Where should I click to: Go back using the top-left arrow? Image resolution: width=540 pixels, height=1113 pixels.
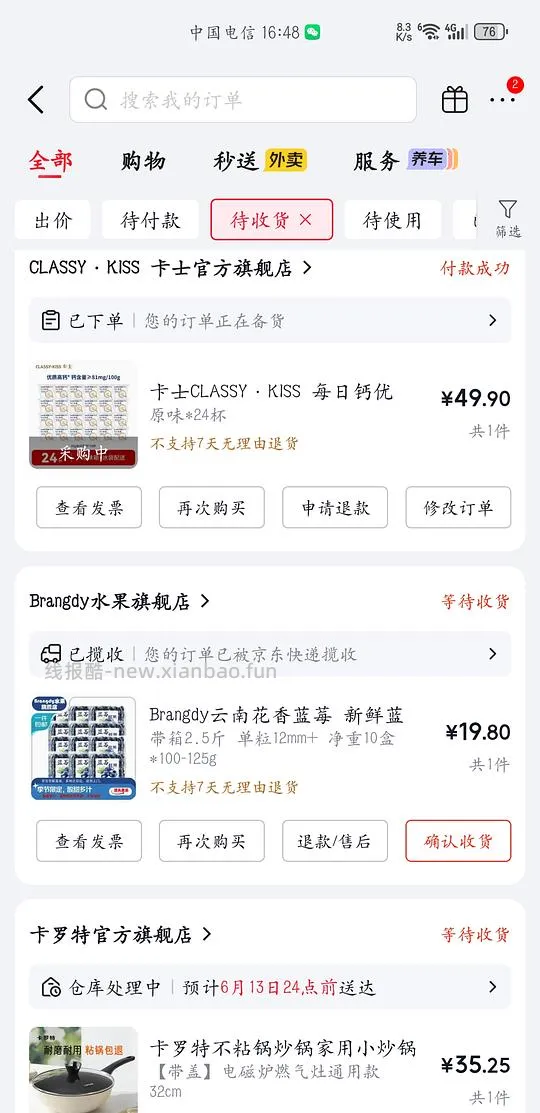[x=36, y=100]
